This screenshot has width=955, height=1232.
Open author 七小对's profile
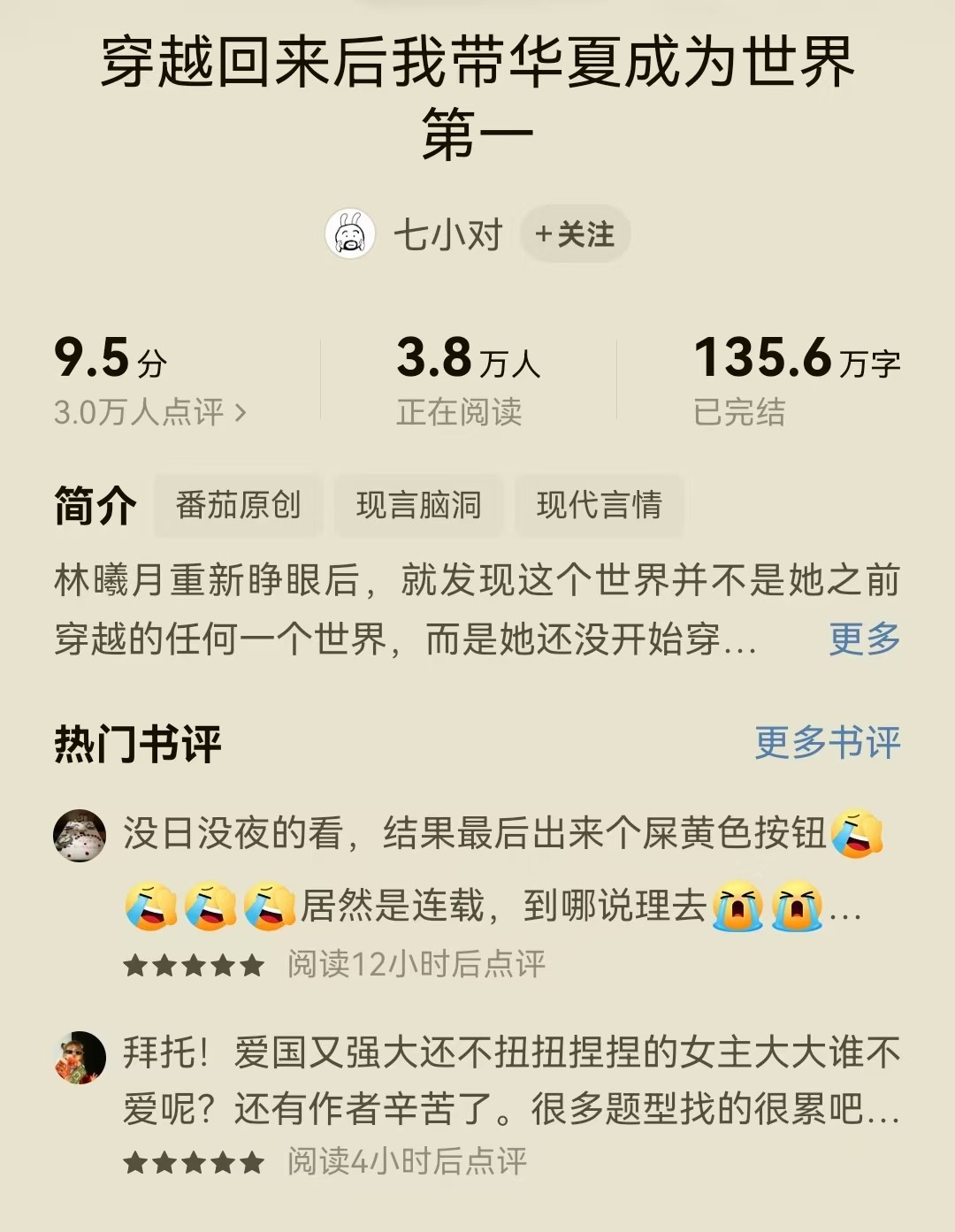447,235
